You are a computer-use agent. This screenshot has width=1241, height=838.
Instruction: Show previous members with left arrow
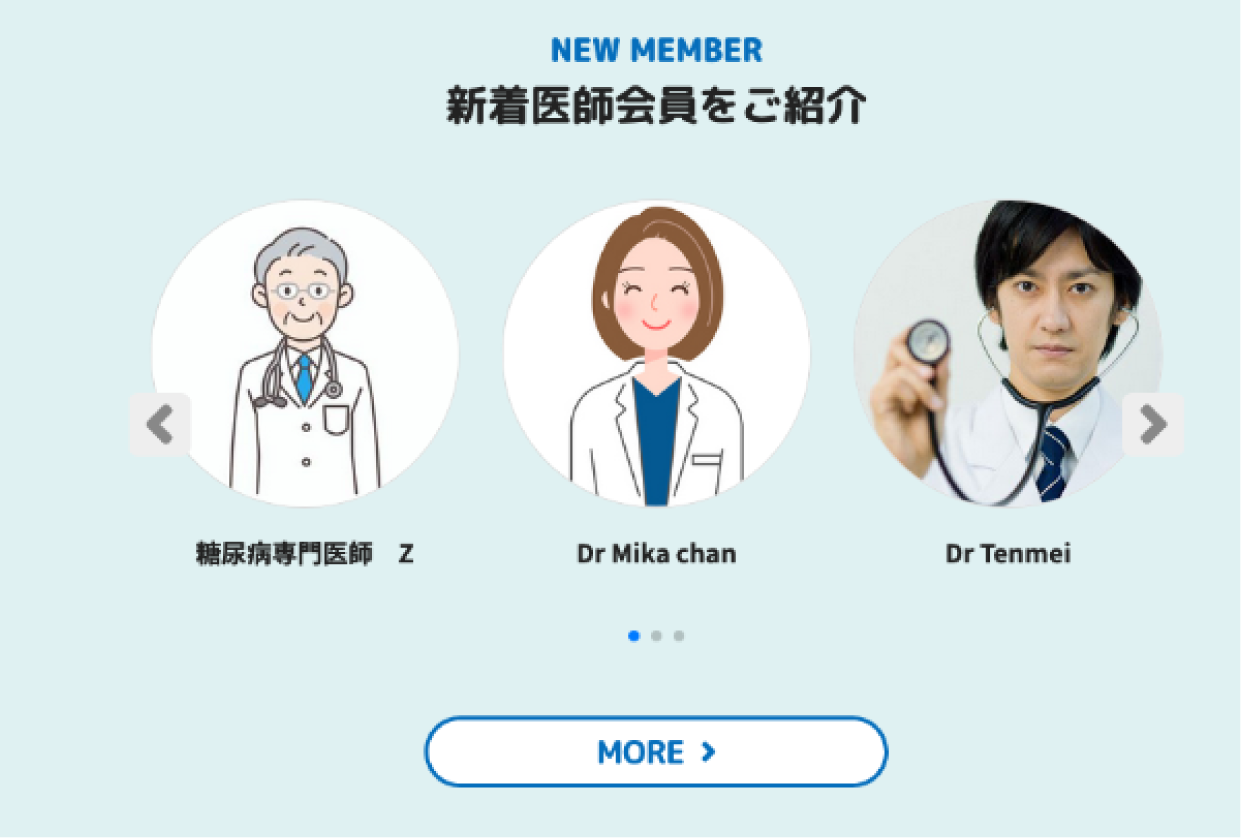click(160, 425)
